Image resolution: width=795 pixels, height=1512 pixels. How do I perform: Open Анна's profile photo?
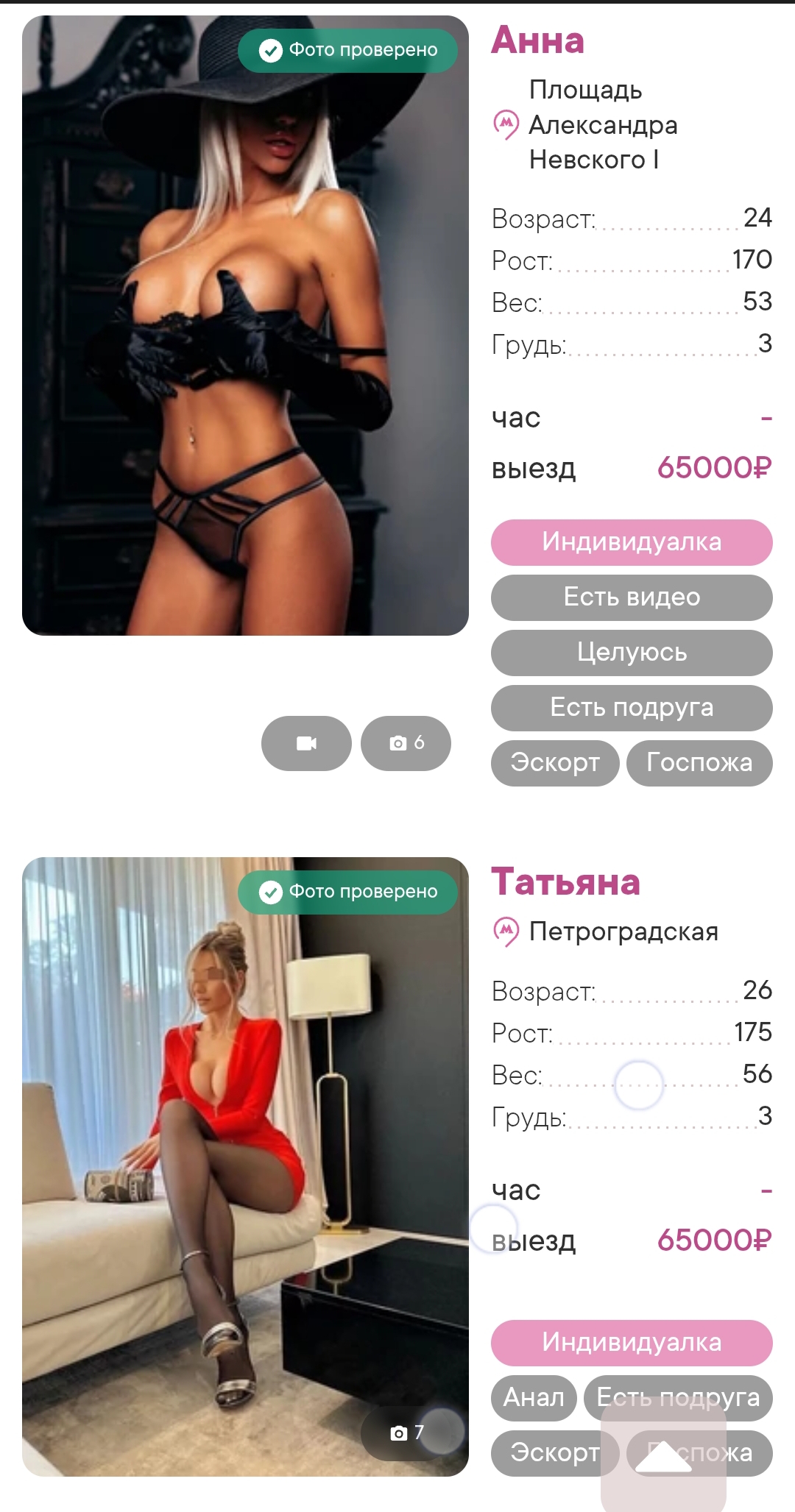[x=245, y=325]
